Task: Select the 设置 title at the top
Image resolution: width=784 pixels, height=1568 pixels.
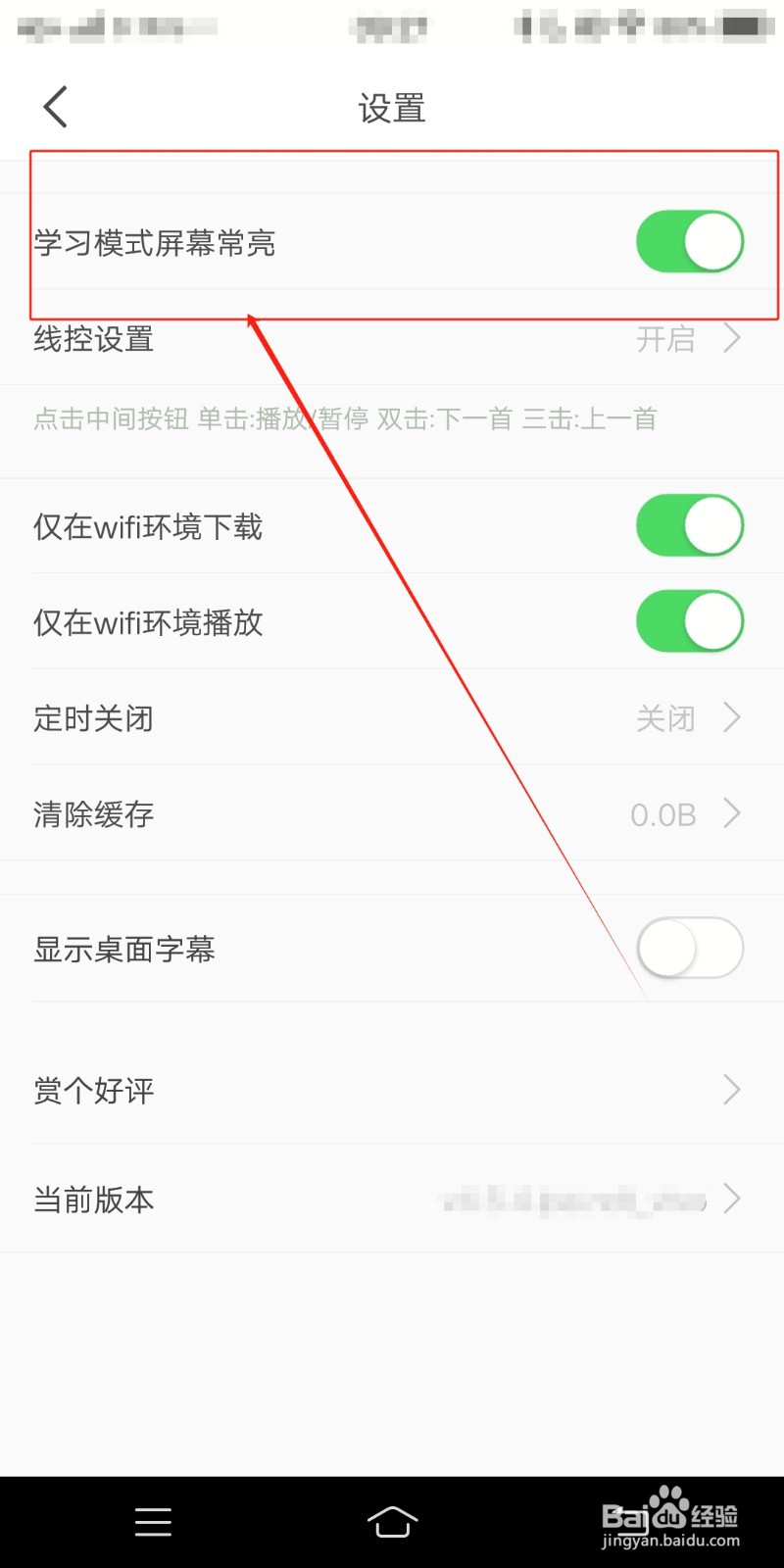Action: coord(392,108)
